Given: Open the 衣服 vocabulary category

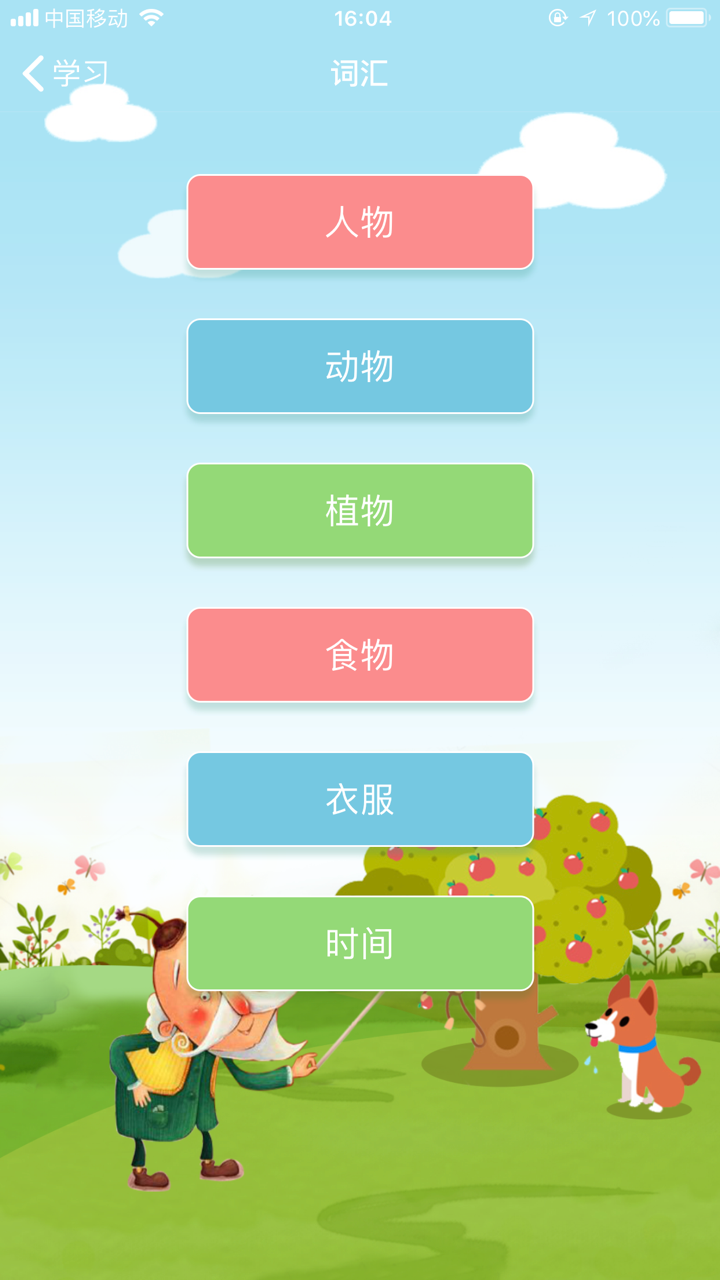Looking at the screenshot, I should [x=360, y=798].
